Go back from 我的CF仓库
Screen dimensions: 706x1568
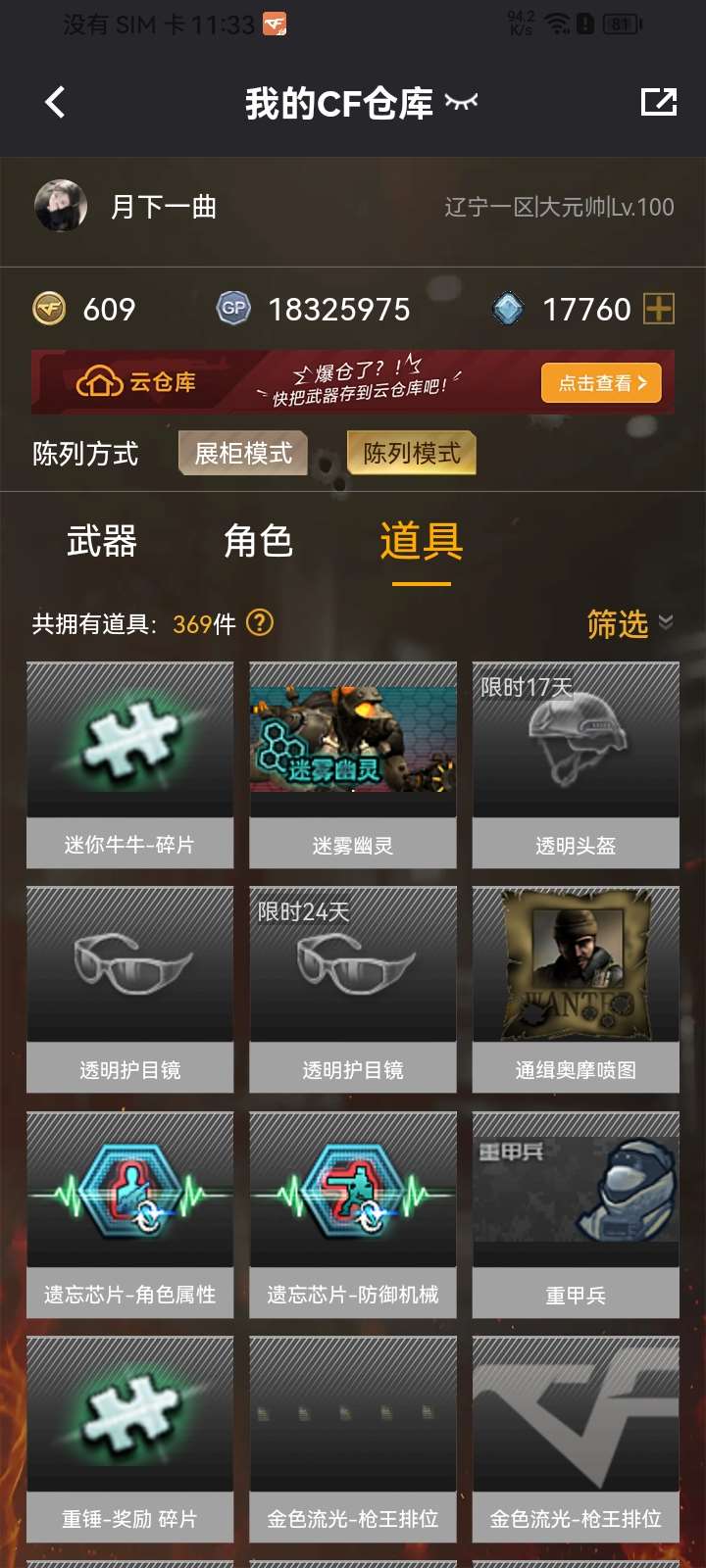coord(56,102)
